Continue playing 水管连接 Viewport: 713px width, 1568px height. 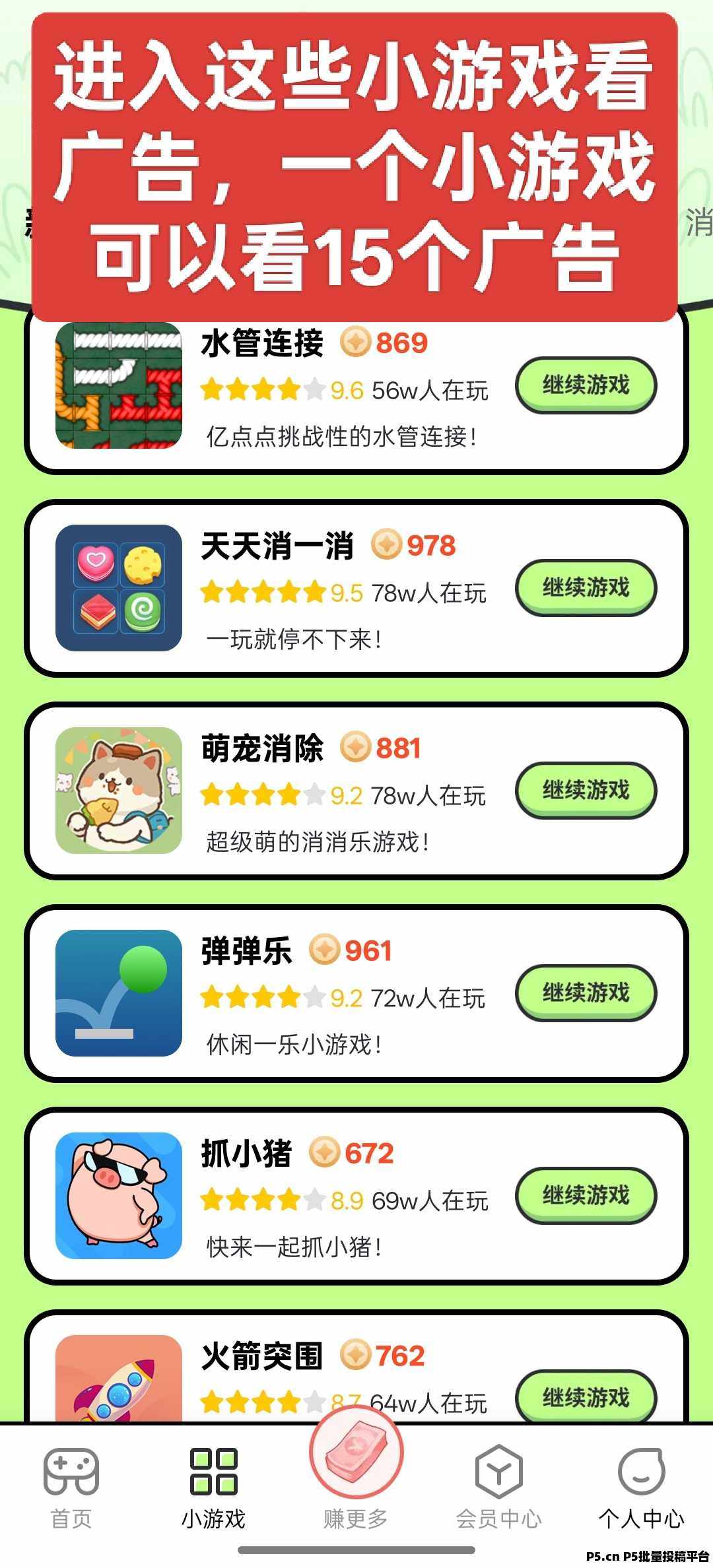[586, 385]
